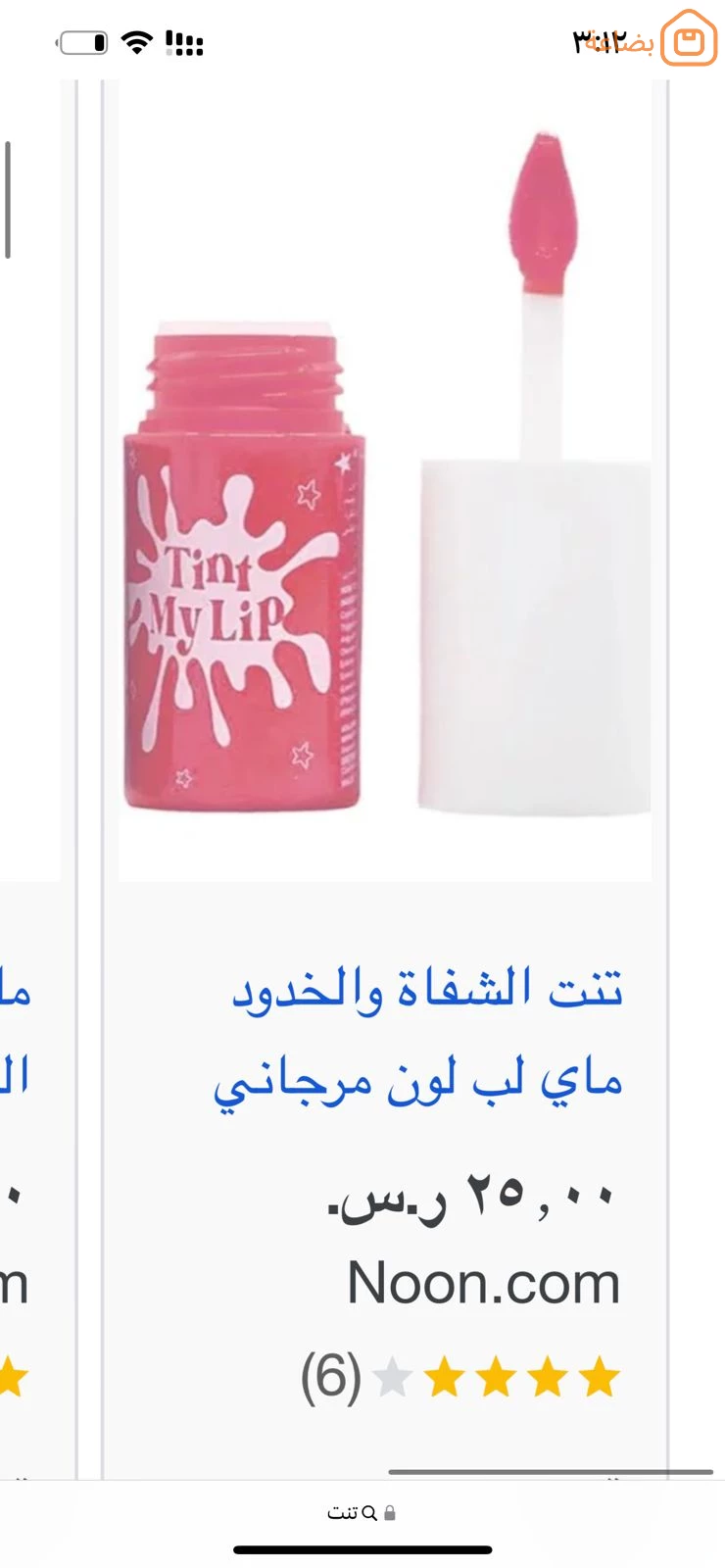Open the تنت الشفاة والخدود product link
725x1568 pixels.
pyautogui.click(x=418, y=1036)
